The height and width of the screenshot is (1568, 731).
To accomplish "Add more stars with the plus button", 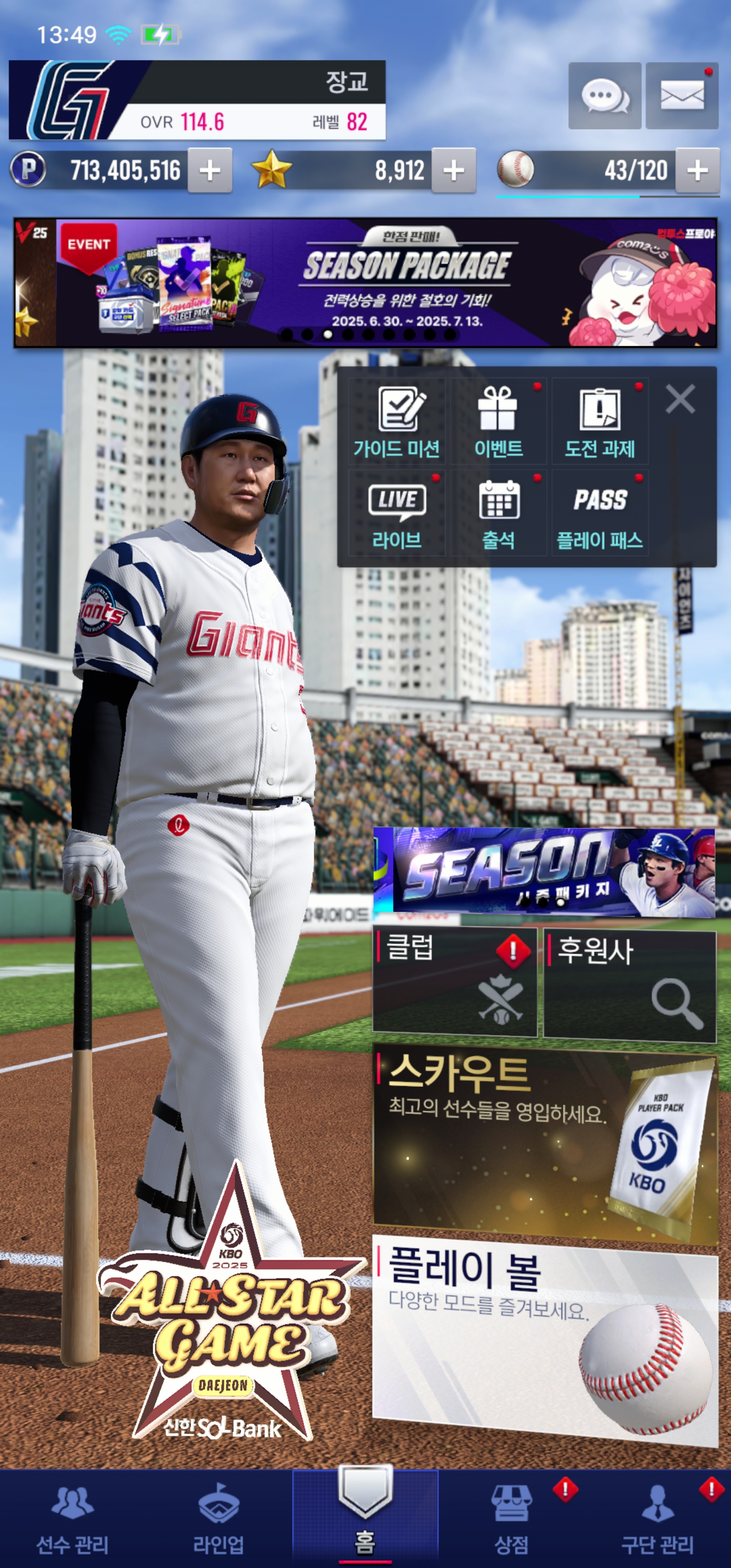I will tap(453, 171).
